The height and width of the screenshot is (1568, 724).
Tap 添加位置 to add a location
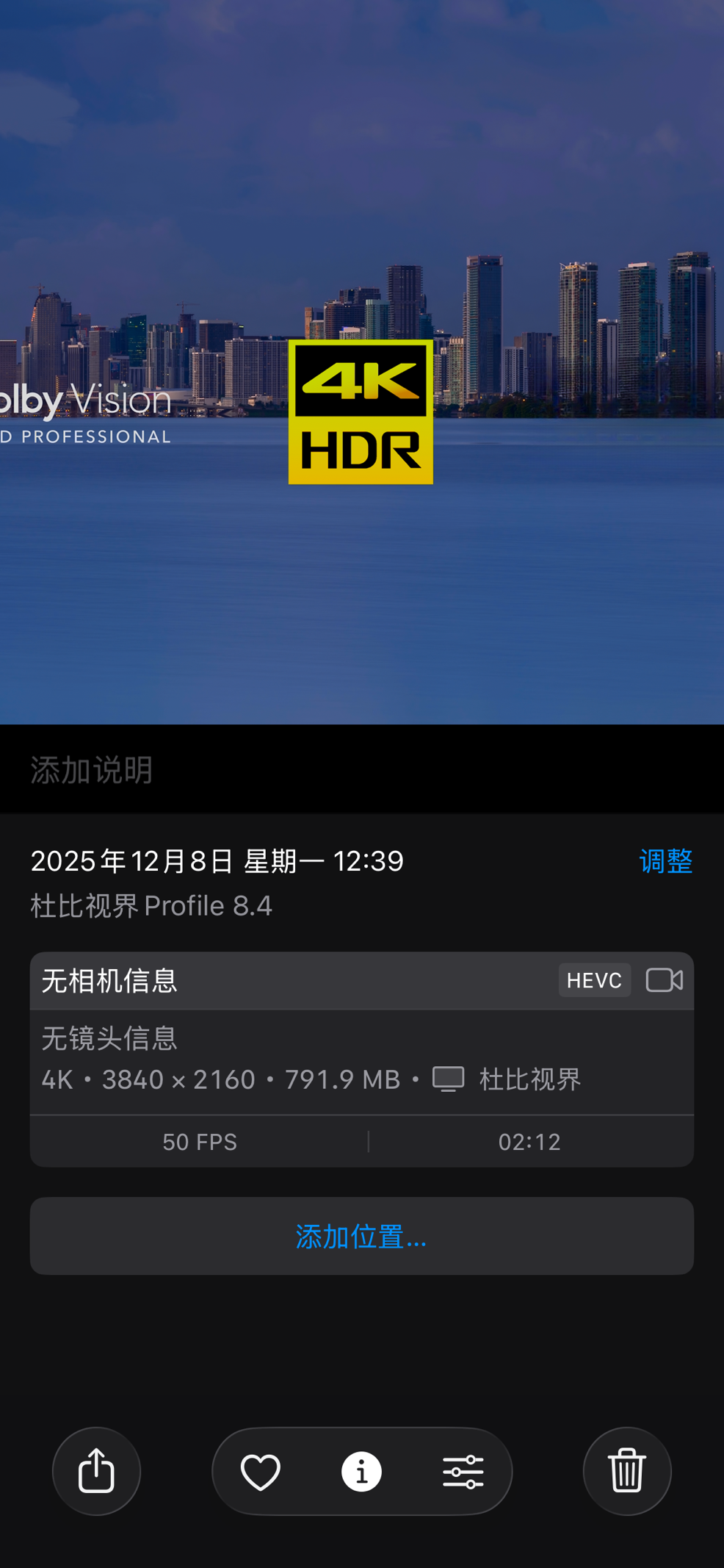(362, 1236)
